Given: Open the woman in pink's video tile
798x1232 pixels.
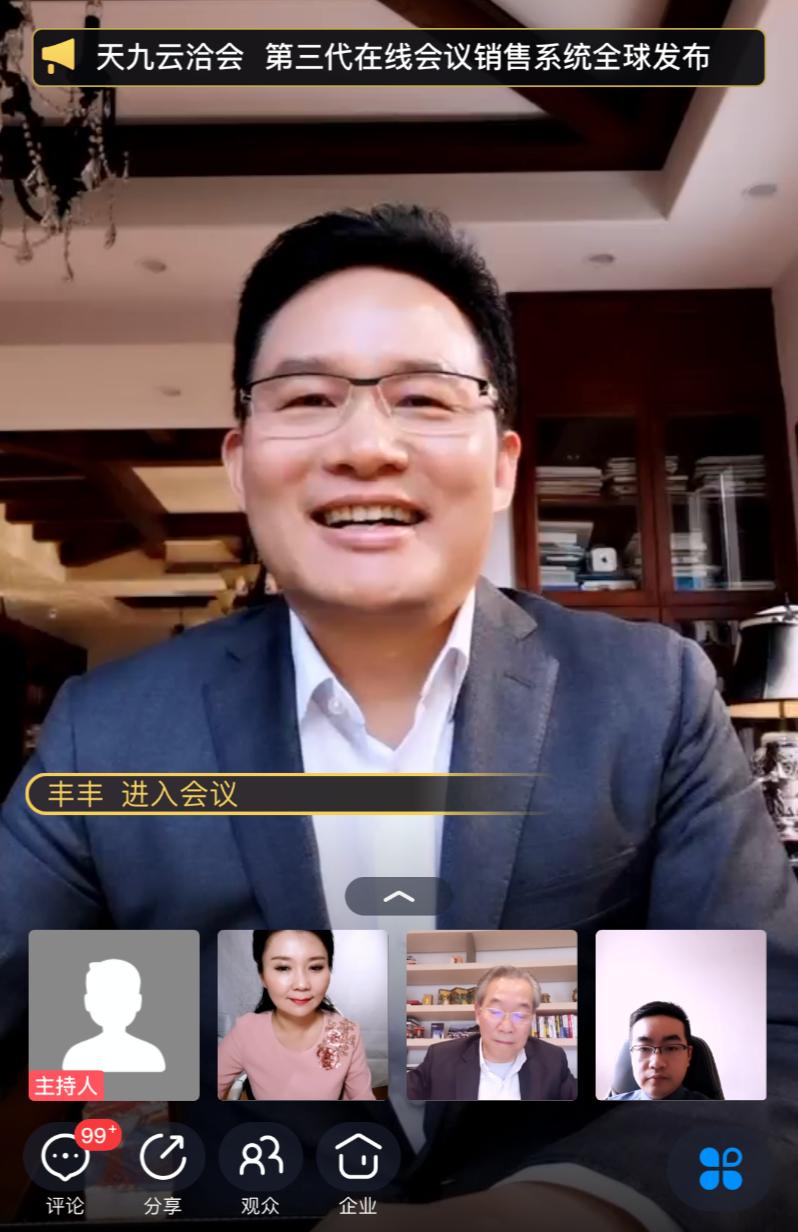Looking at the screenshot, I should pos(302,1014).
